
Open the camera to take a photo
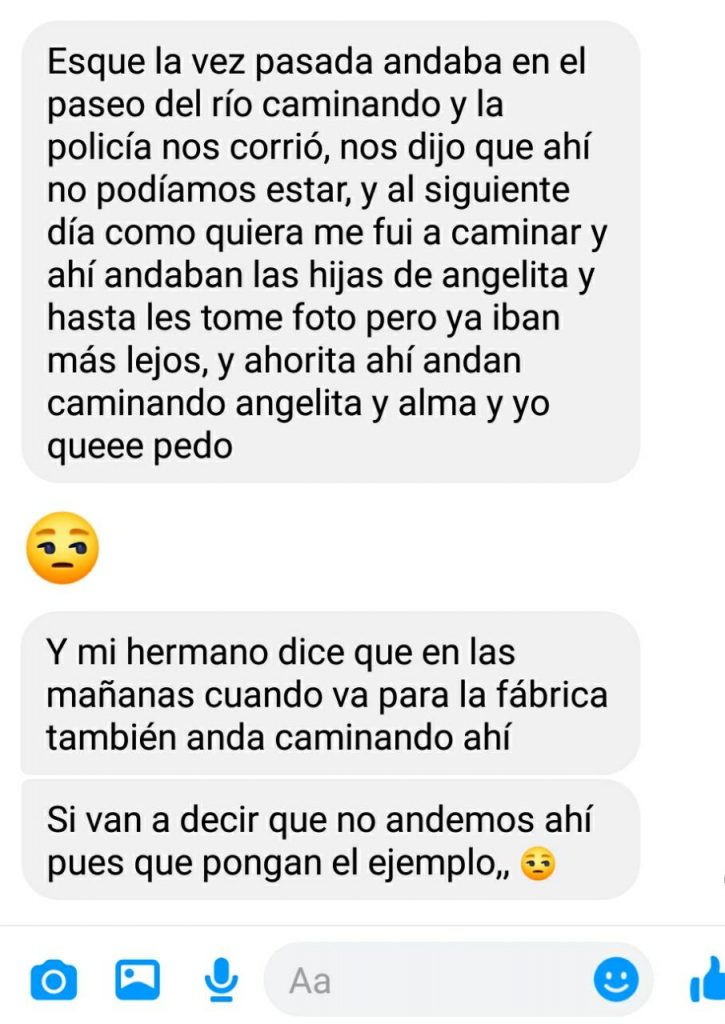pos(53,980)
